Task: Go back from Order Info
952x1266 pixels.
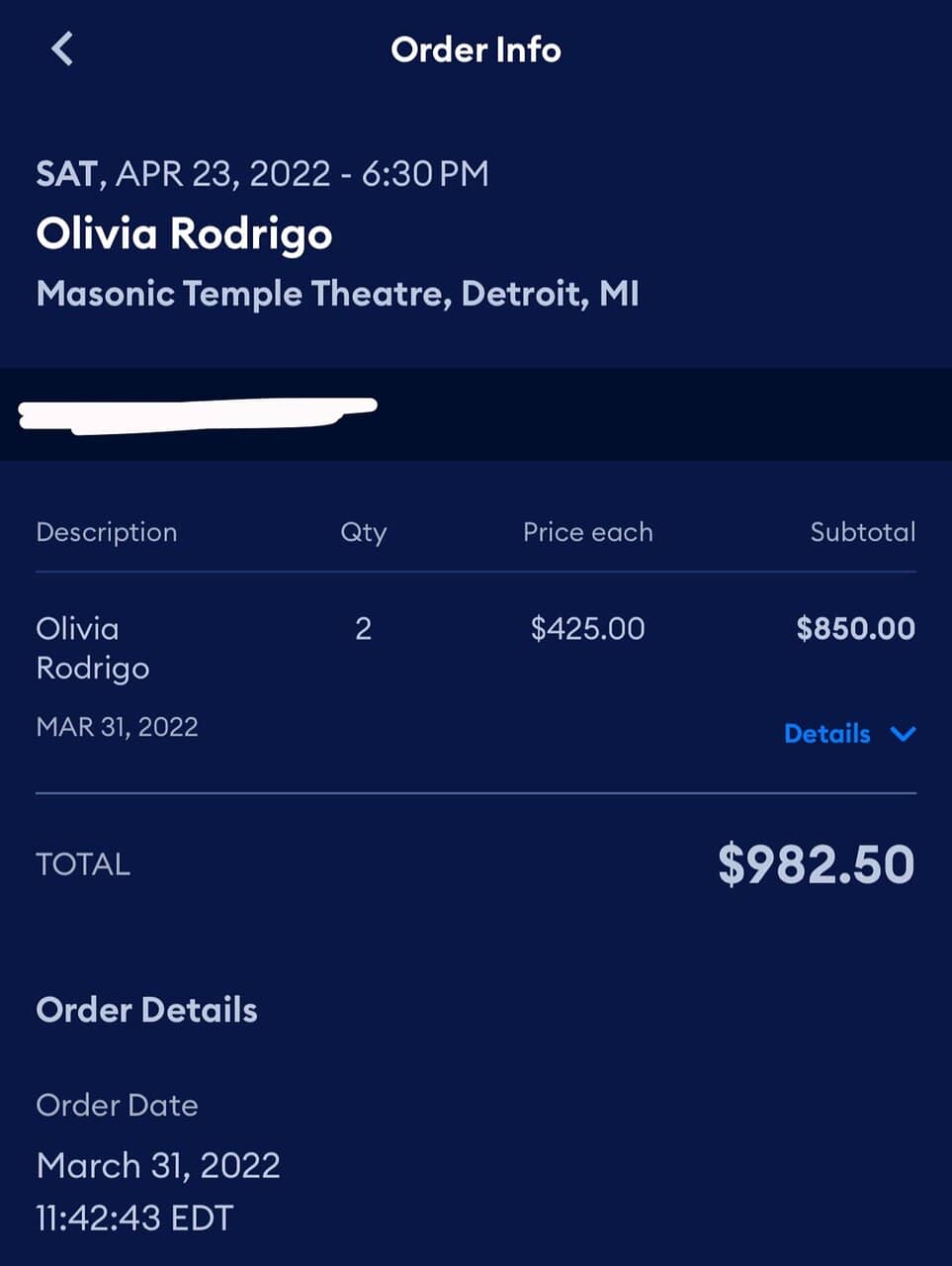Action: pyautogui.click(x=62, y=48)
